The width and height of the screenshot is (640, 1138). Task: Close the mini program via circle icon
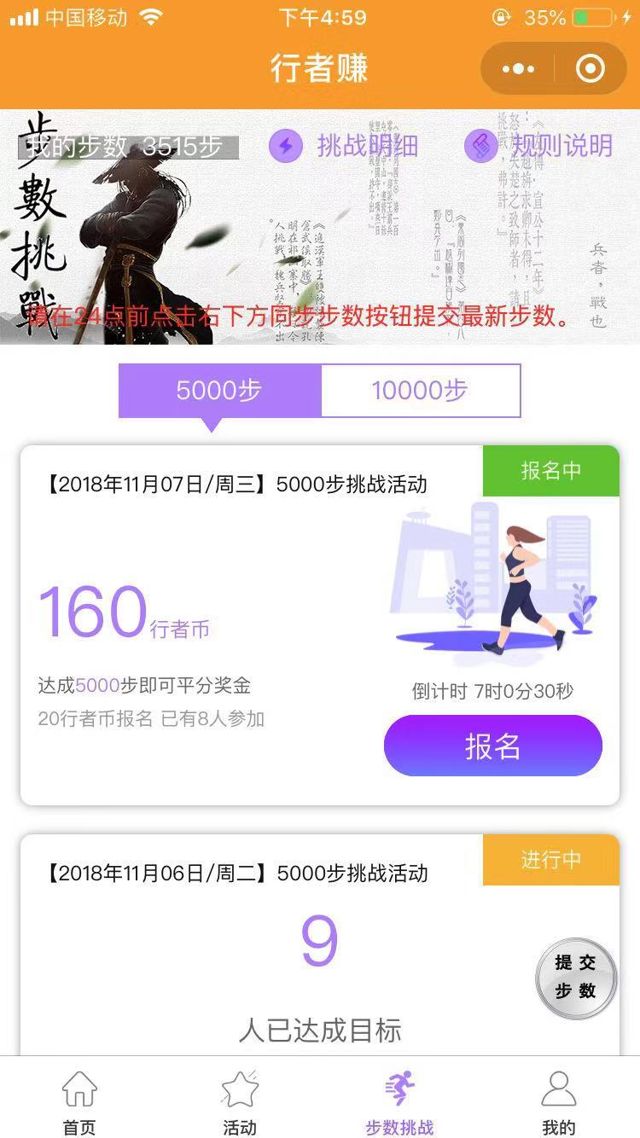click(591, 69)
